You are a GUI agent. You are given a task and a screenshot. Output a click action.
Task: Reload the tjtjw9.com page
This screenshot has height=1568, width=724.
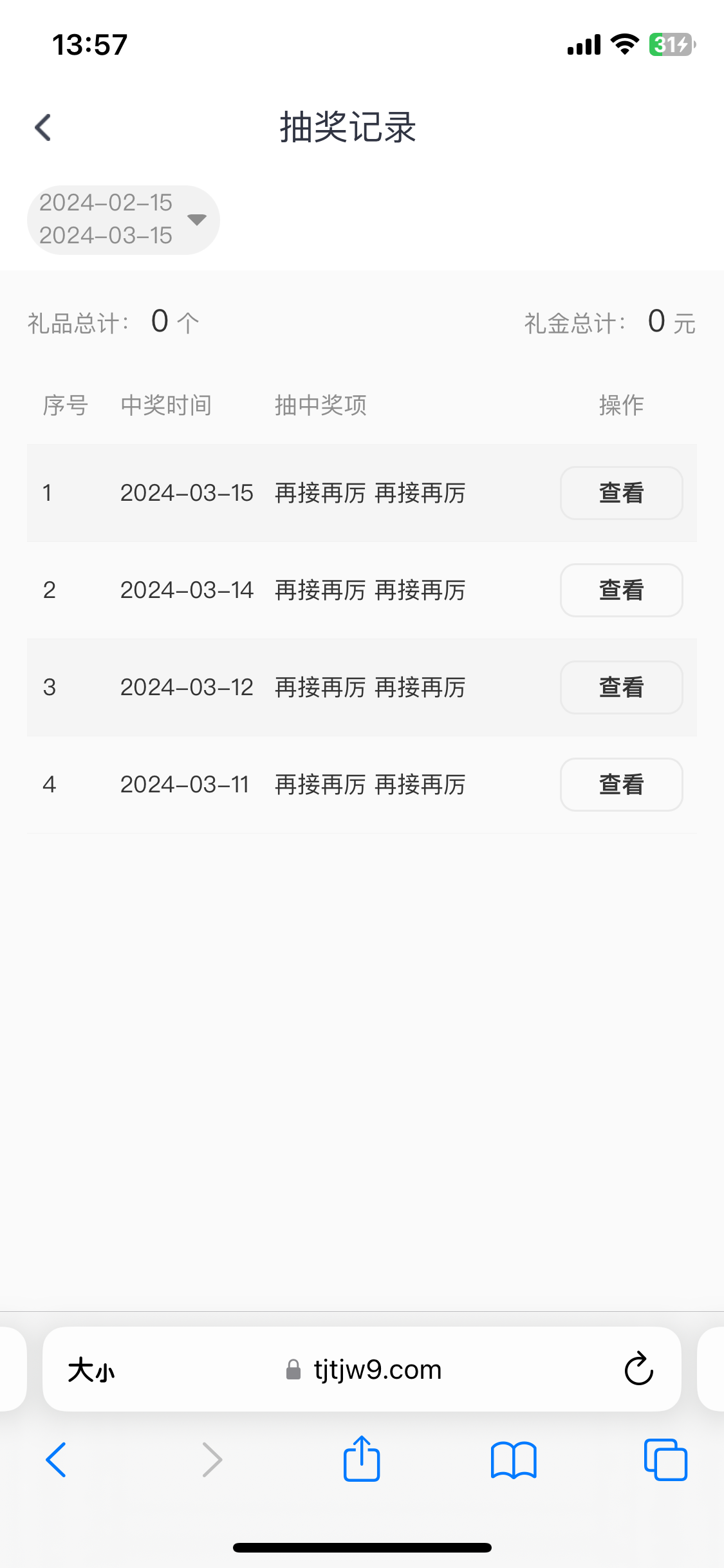(638, 1369)
